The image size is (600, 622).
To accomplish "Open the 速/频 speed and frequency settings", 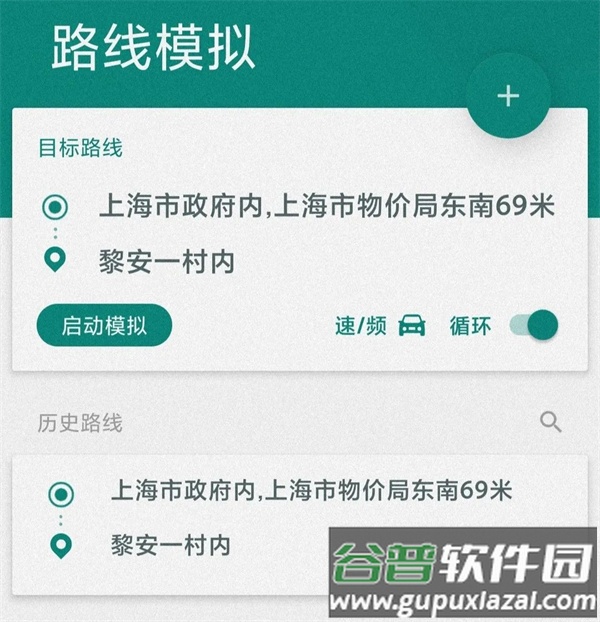I will (380, 326).
